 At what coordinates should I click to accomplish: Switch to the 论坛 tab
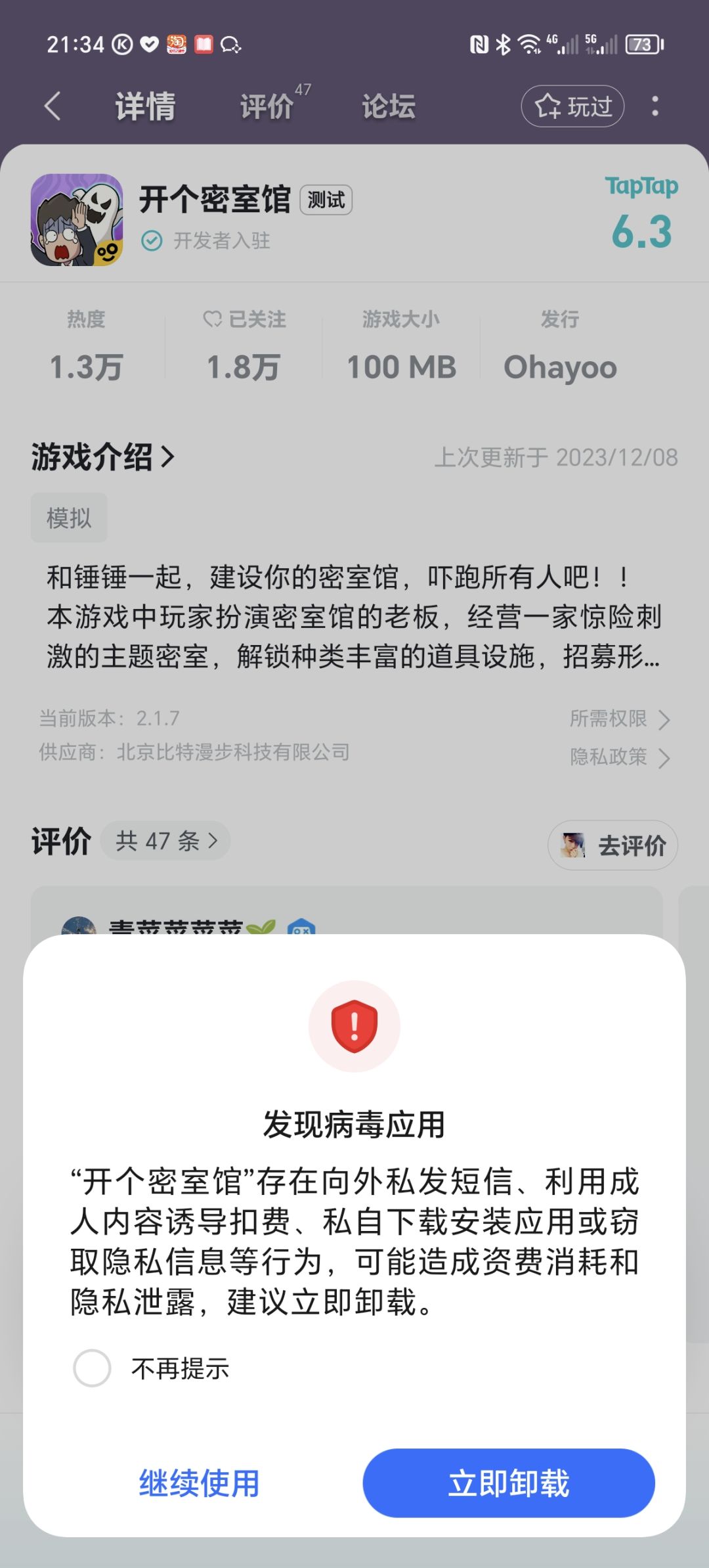click(x=389, y=106)
